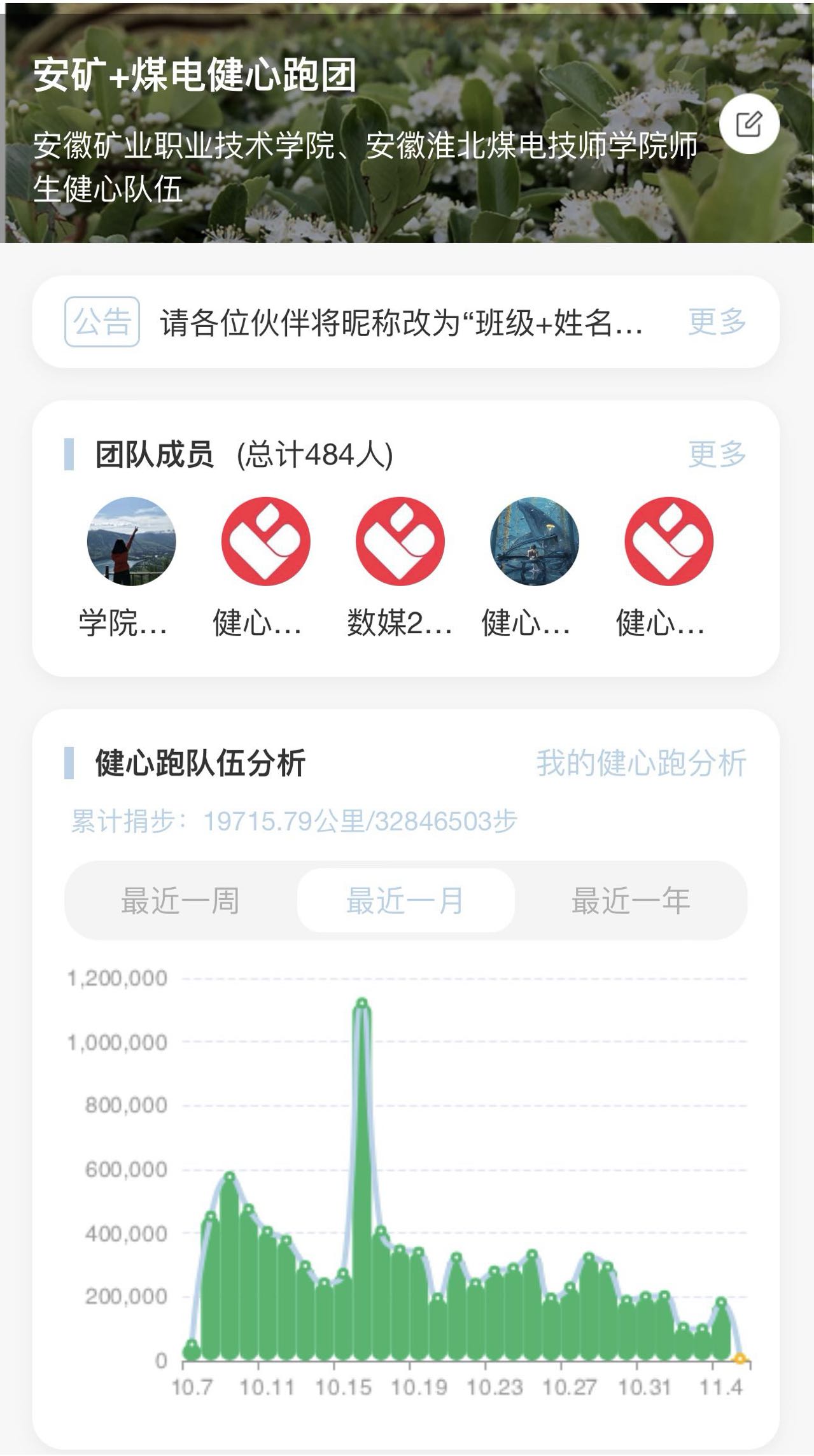The image size is (814, 1456).
Task: View all team members via 更多
Action: pyautogui.click(x=717, y=454)
